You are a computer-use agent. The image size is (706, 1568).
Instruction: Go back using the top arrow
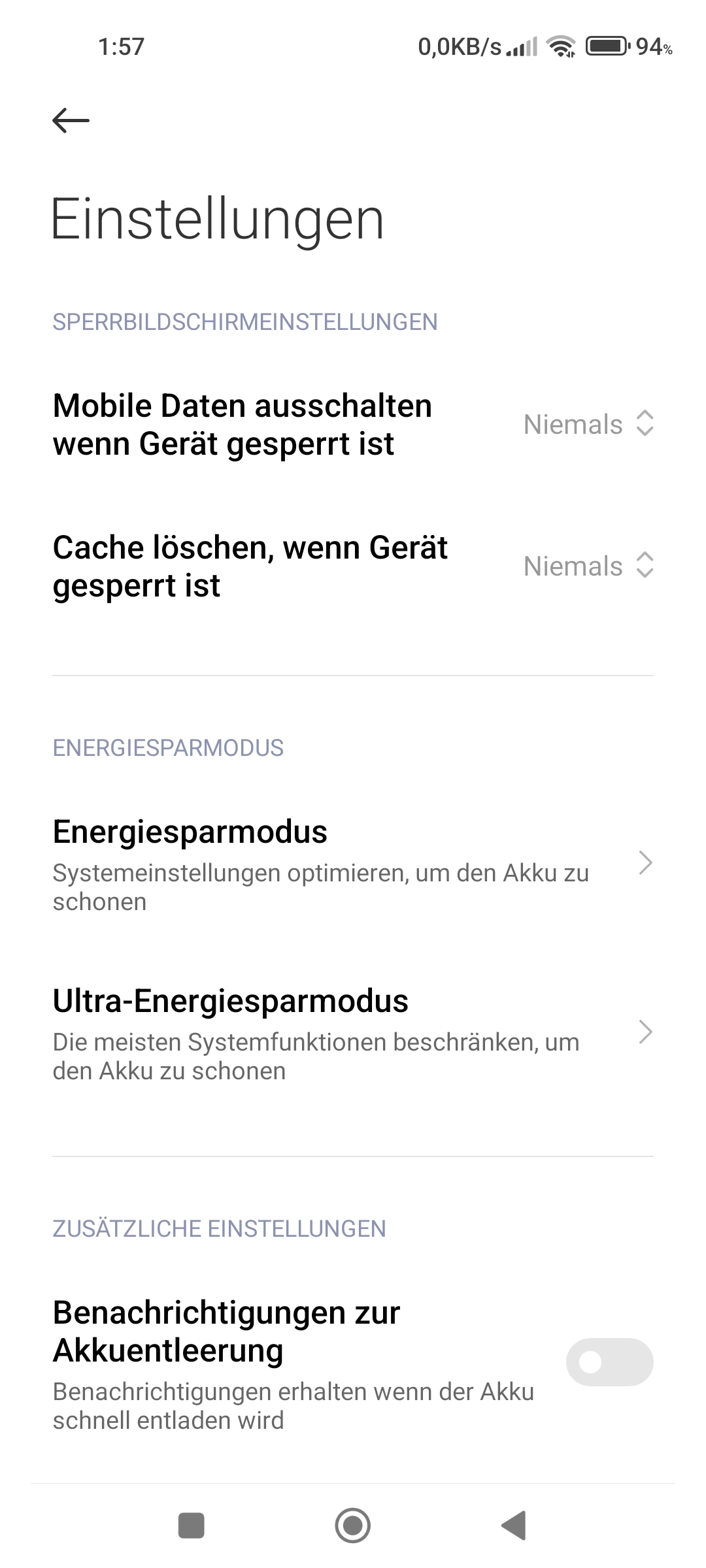tap(71, 120)
